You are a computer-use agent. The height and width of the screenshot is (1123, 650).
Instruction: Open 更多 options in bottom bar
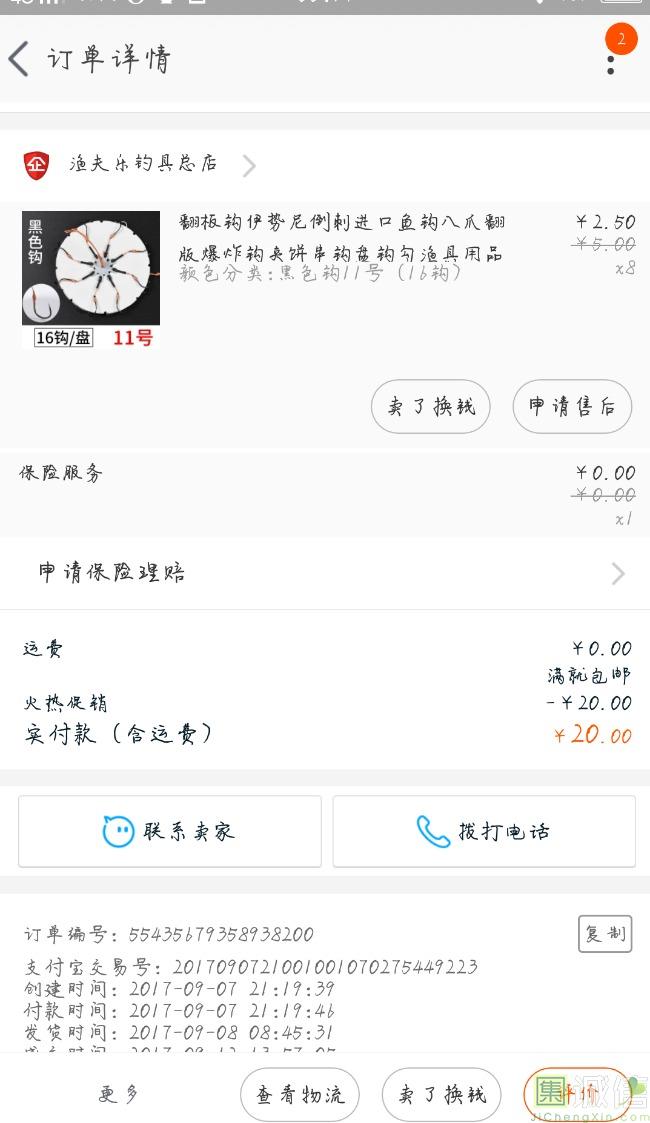pyautogui.click(x=119, y=1095)
